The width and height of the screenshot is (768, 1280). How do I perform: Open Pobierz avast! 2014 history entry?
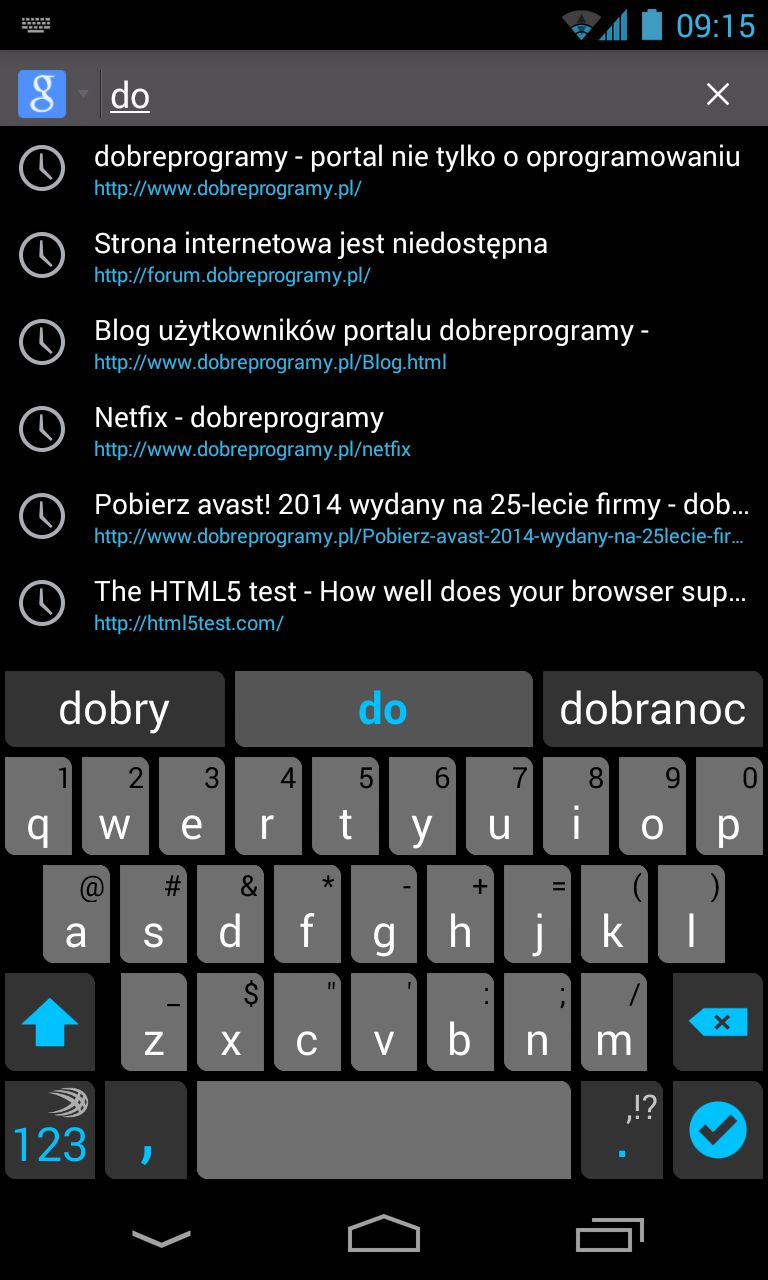click(384, 518)
